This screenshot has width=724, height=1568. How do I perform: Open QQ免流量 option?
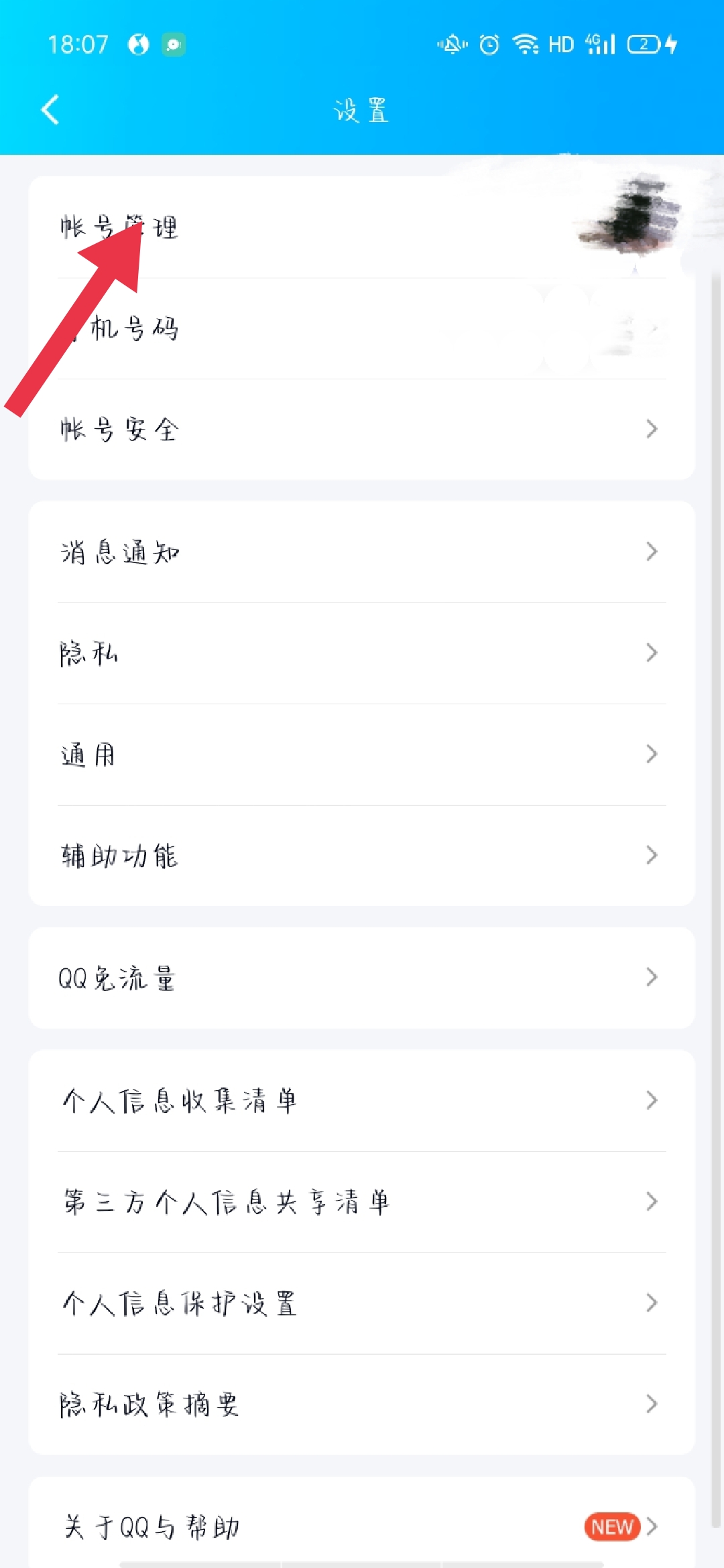click(362, 978)
